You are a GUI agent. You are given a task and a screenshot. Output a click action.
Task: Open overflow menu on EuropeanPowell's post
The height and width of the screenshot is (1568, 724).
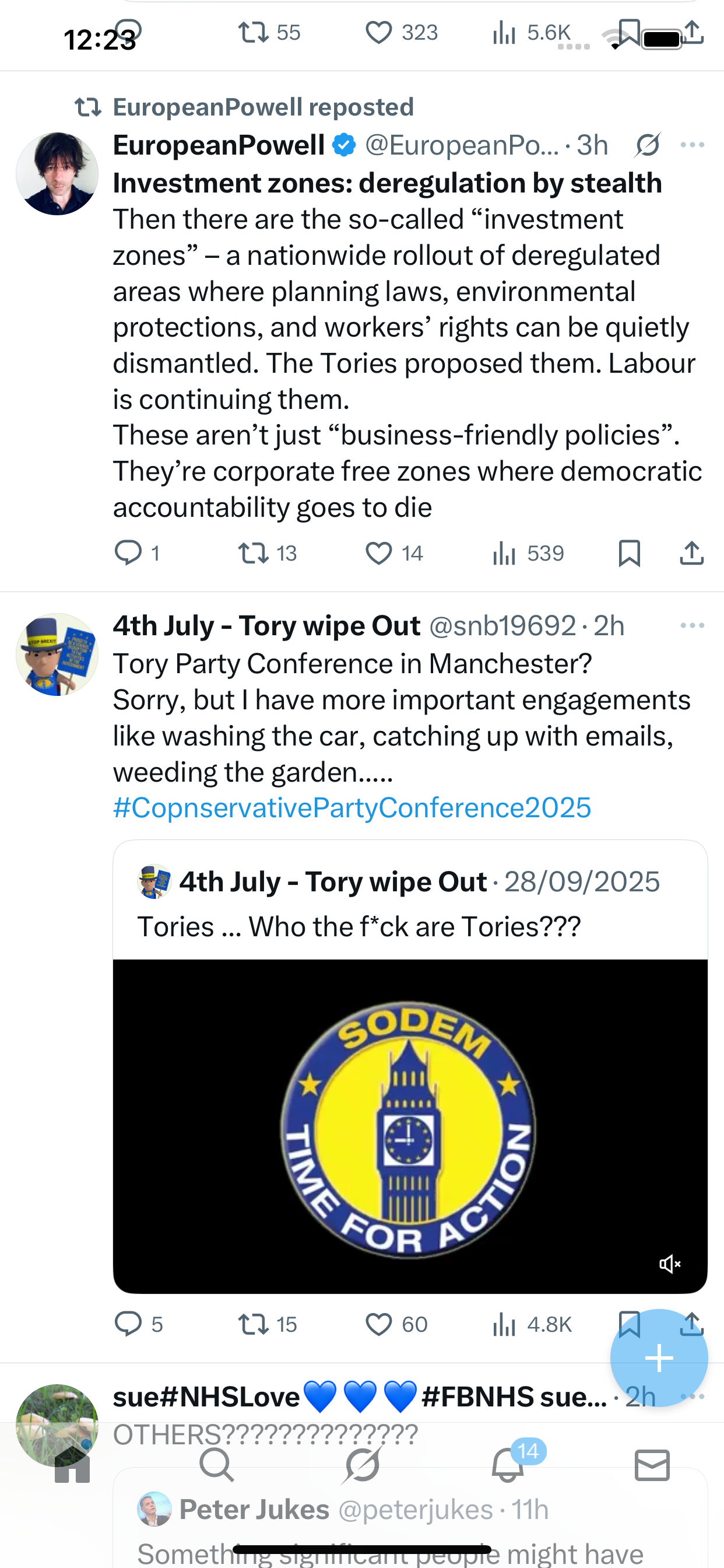click(692, 145)
